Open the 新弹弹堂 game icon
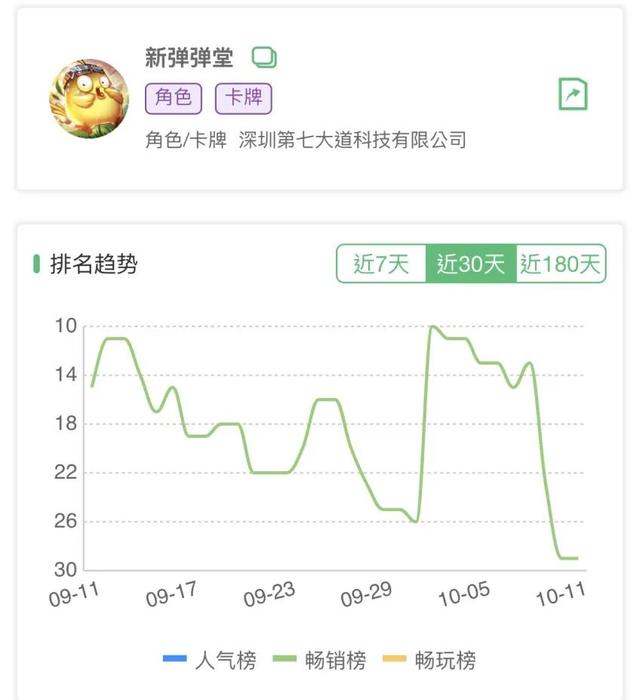 coord(89,98)
